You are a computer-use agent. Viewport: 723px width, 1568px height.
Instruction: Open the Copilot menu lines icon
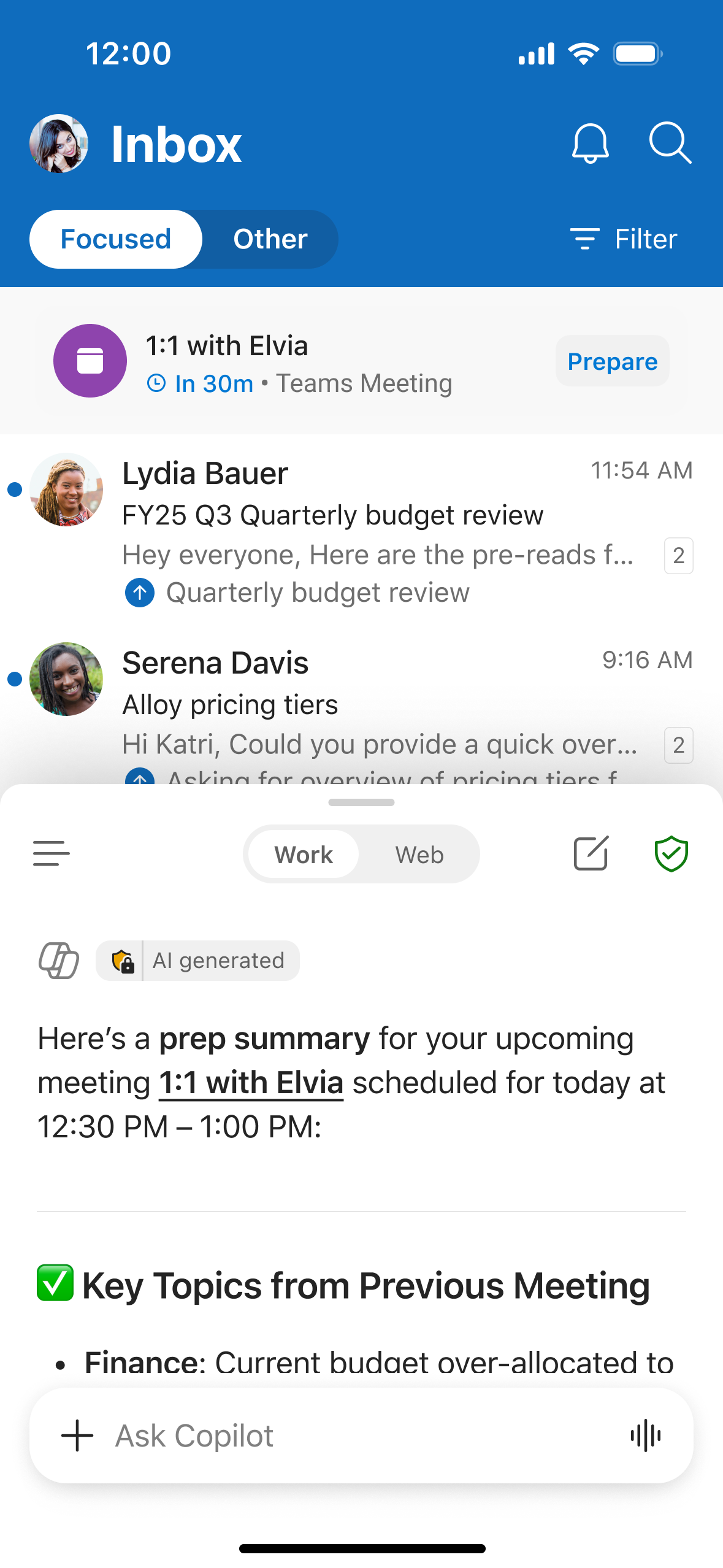point(52,853)
